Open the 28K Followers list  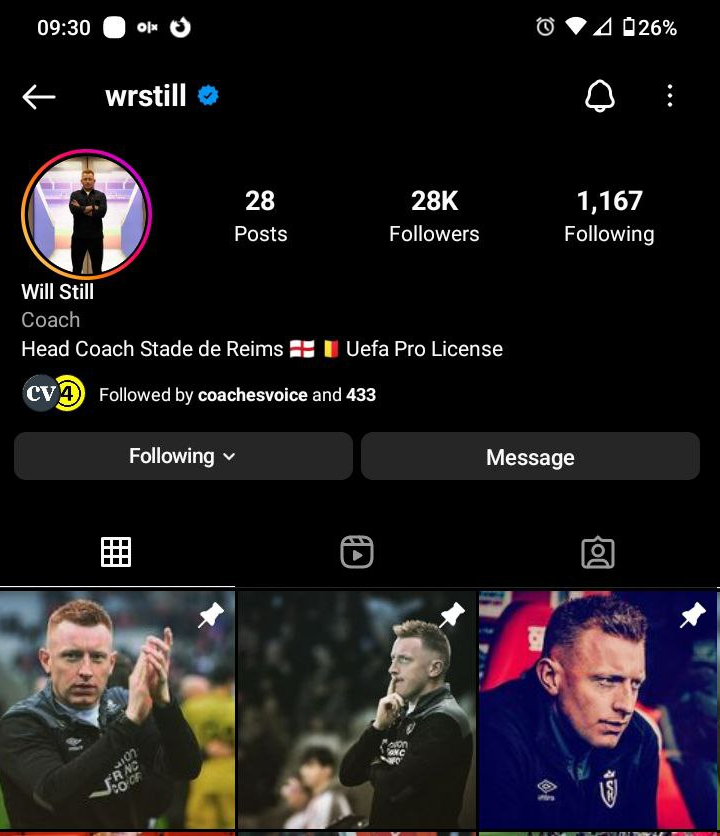(434, 216)
